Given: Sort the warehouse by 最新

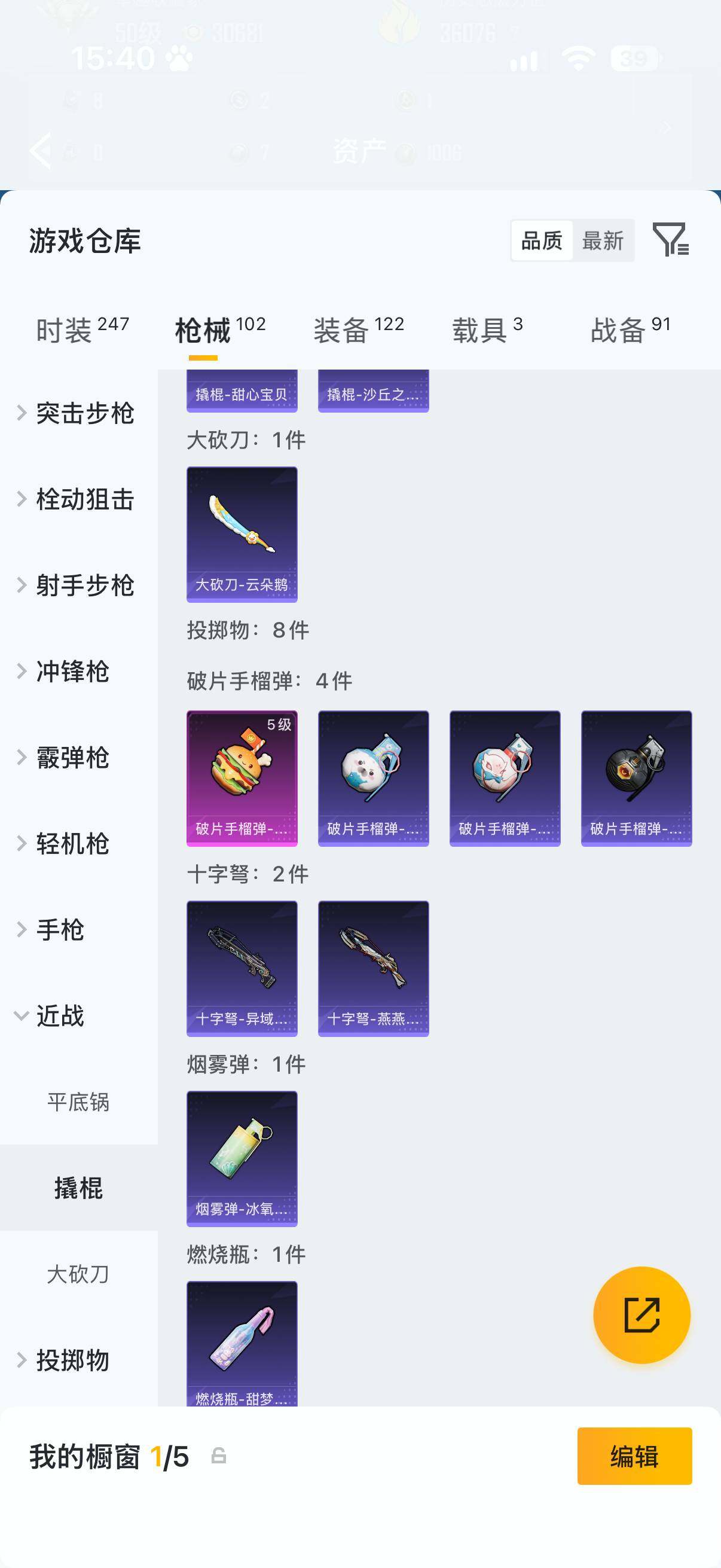Looking at the screenshot, I should pos(603,240).
